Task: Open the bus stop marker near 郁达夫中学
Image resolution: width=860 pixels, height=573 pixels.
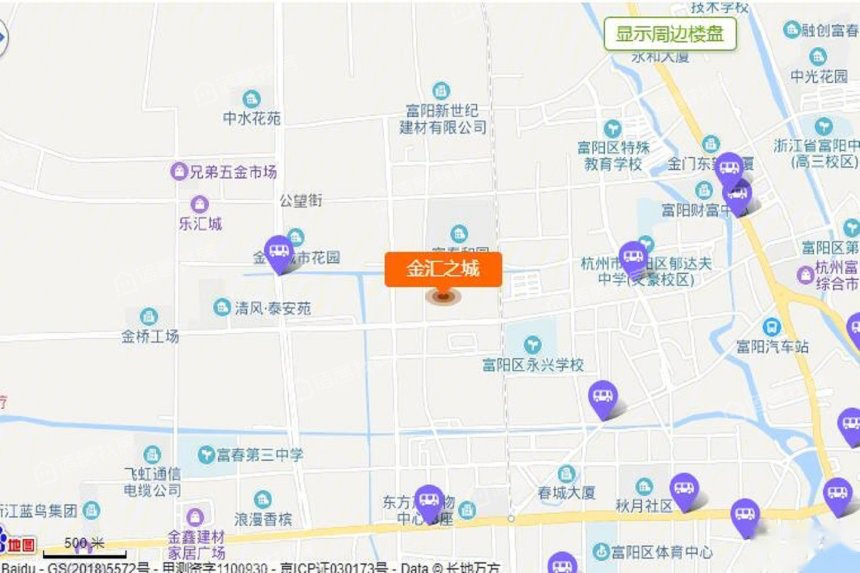Action: point(633,257)
